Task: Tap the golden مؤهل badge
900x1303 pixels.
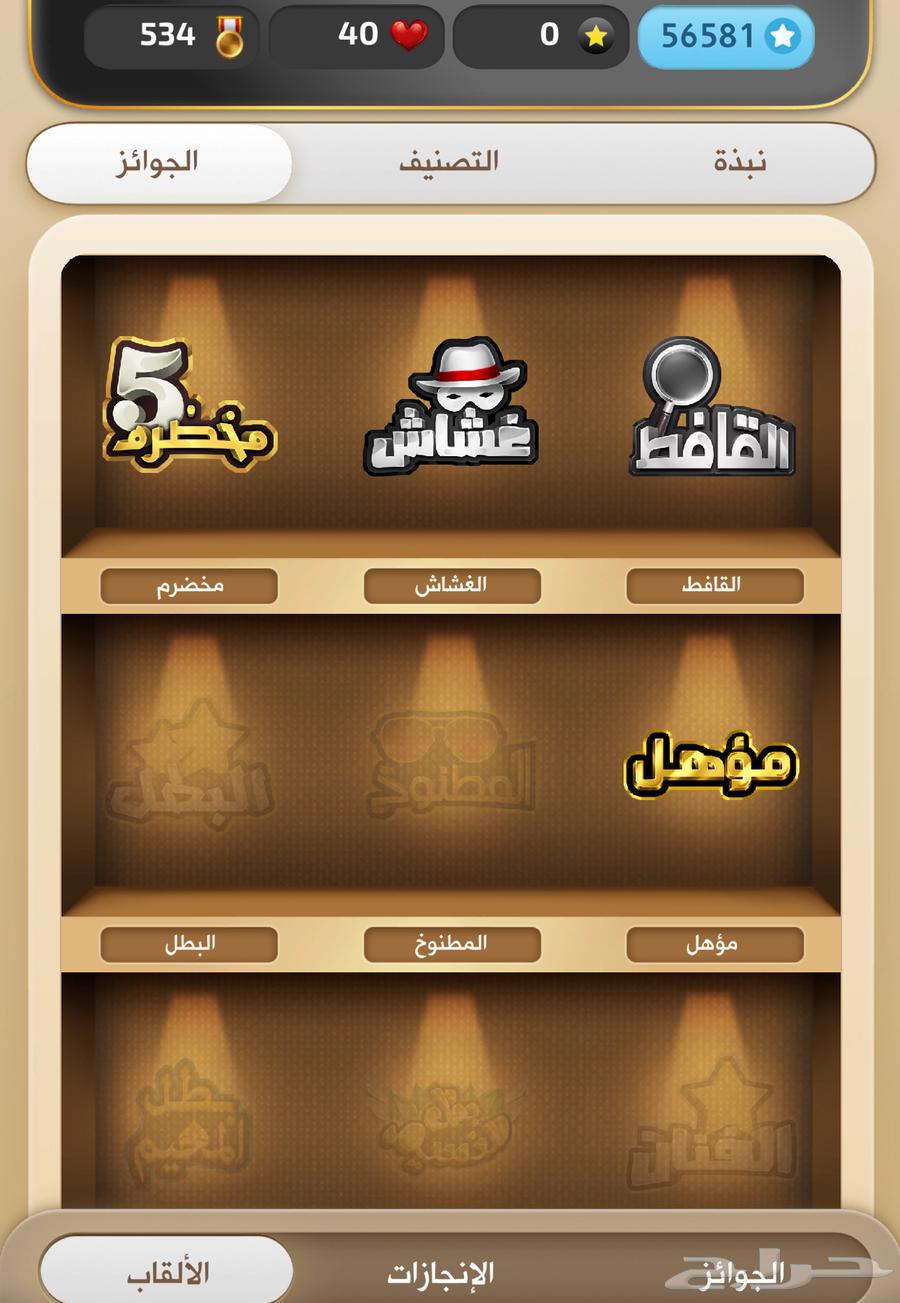Action: [711, 764]
